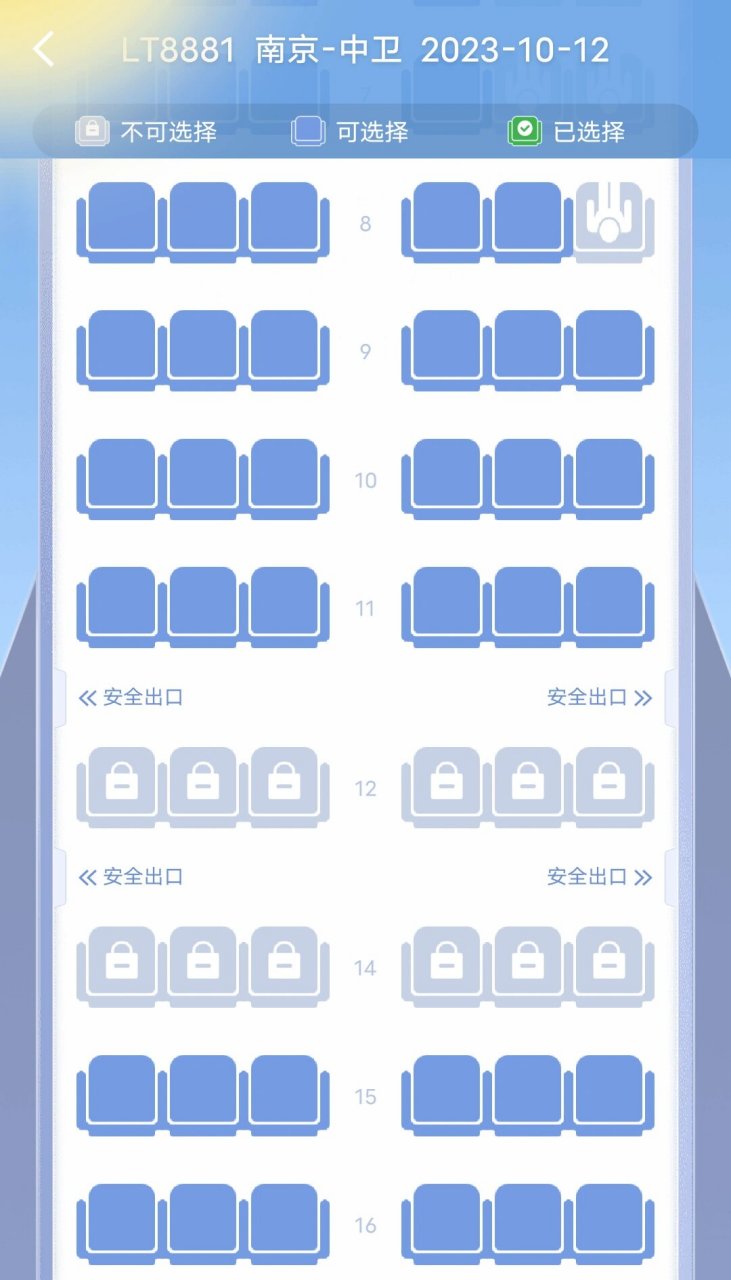731x1280 pixels.
Task: Select the middle seat in row 16 right block
Action: tap(528, 1222)
